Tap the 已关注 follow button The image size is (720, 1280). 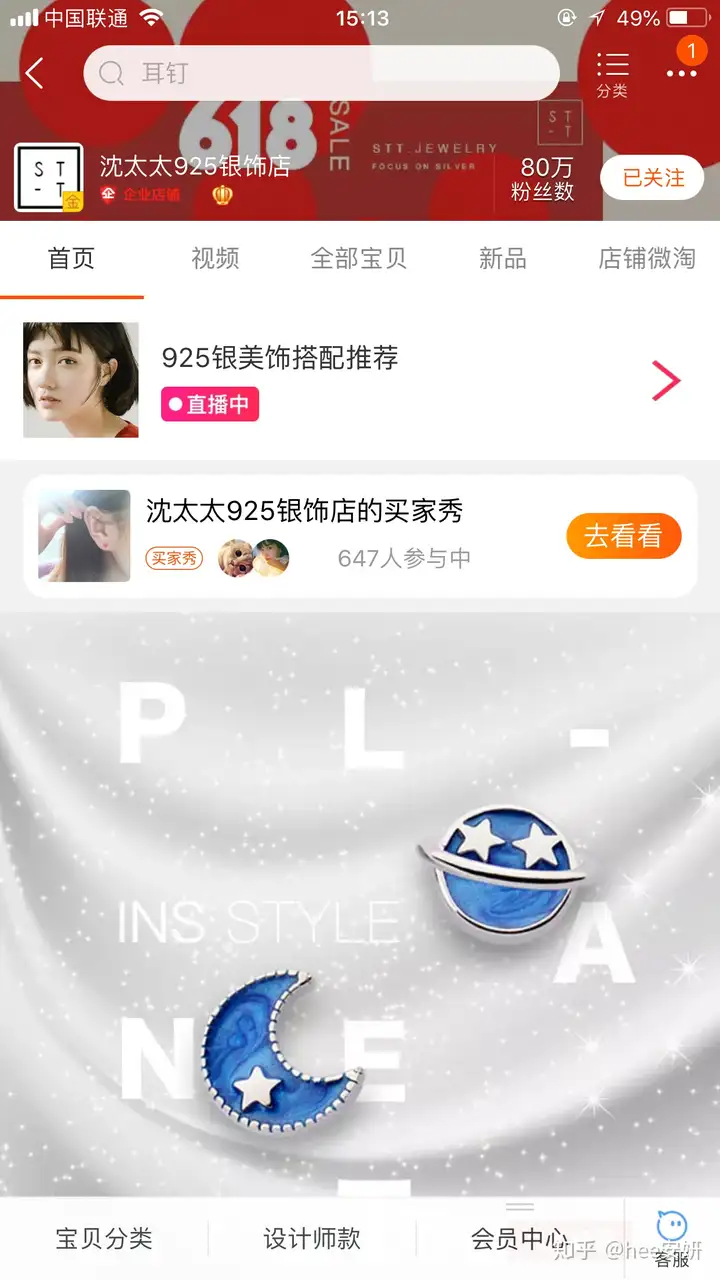coord(653,178)
